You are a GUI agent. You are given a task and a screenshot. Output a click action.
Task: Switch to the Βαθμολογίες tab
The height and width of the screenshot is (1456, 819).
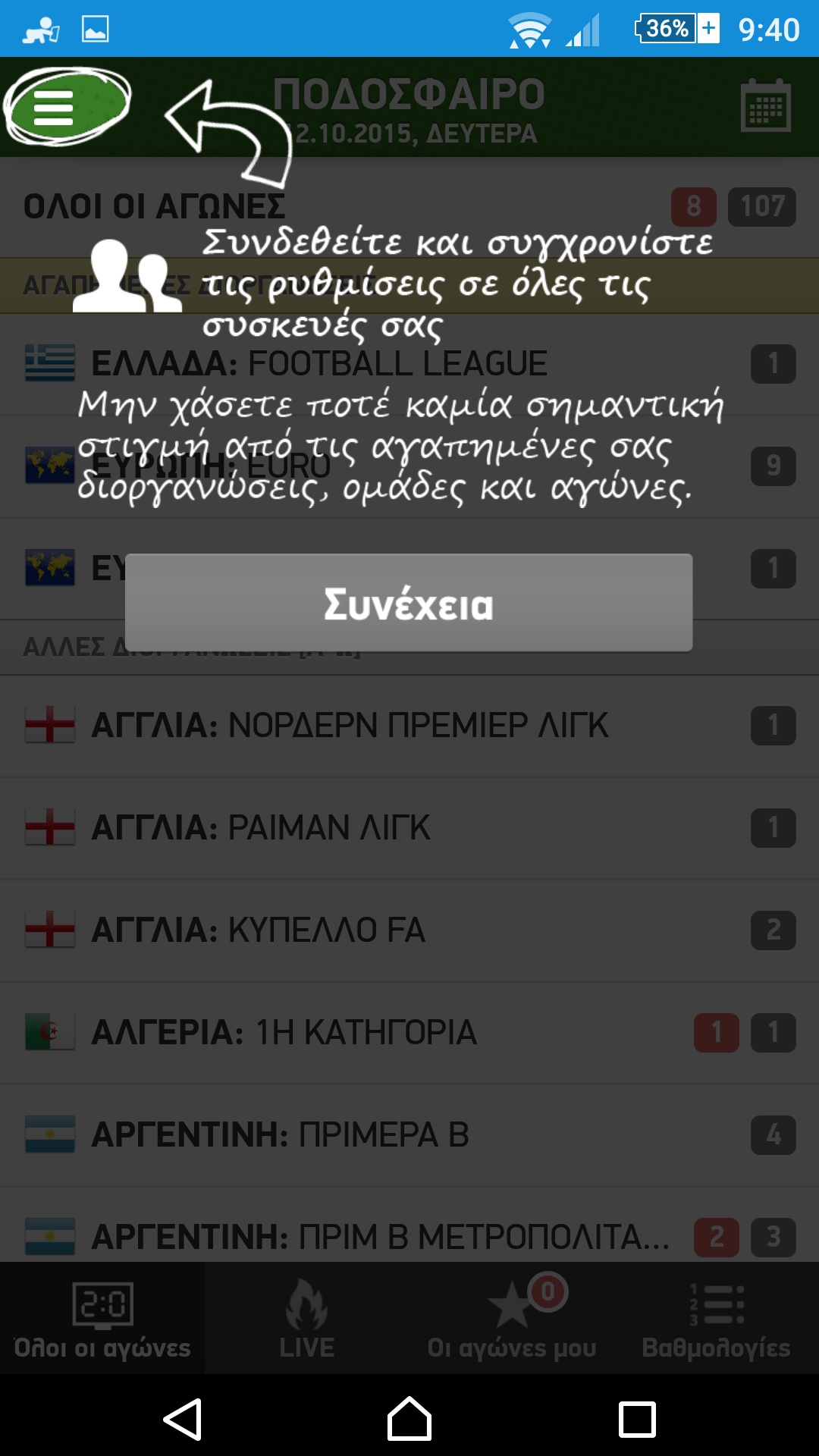point(717,1318)
